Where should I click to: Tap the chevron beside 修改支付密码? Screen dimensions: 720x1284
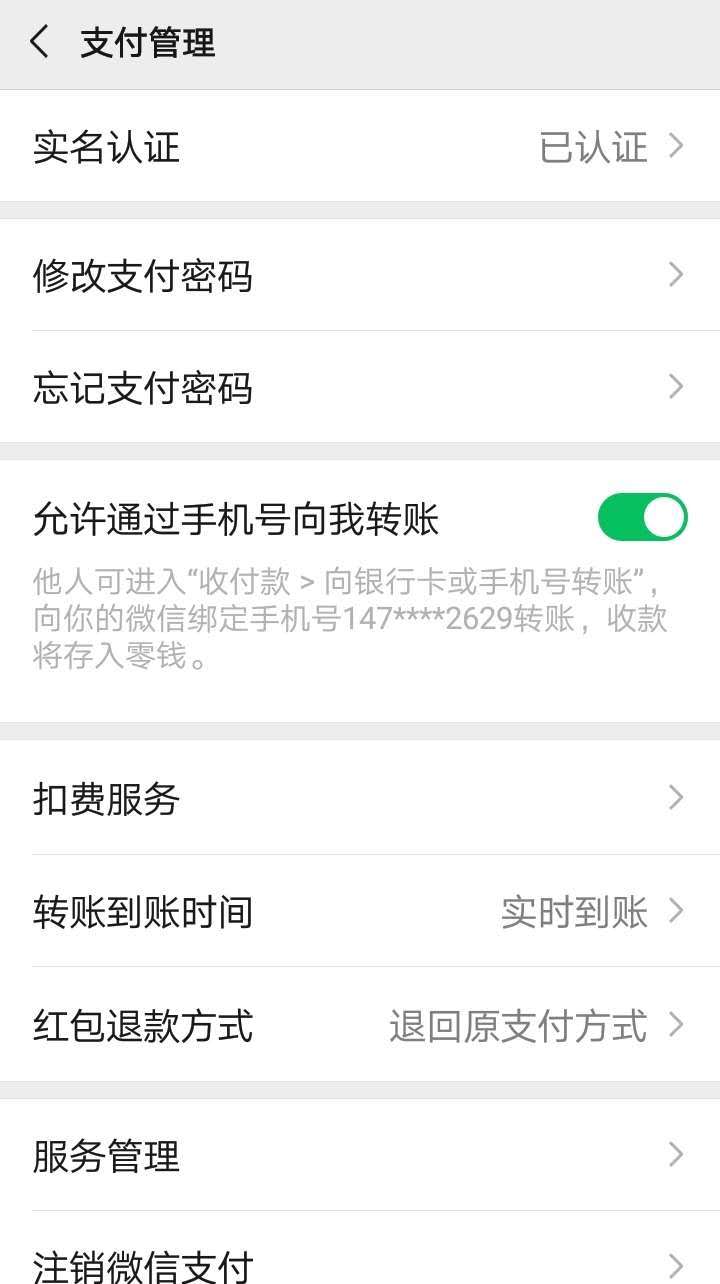(676, 275)
